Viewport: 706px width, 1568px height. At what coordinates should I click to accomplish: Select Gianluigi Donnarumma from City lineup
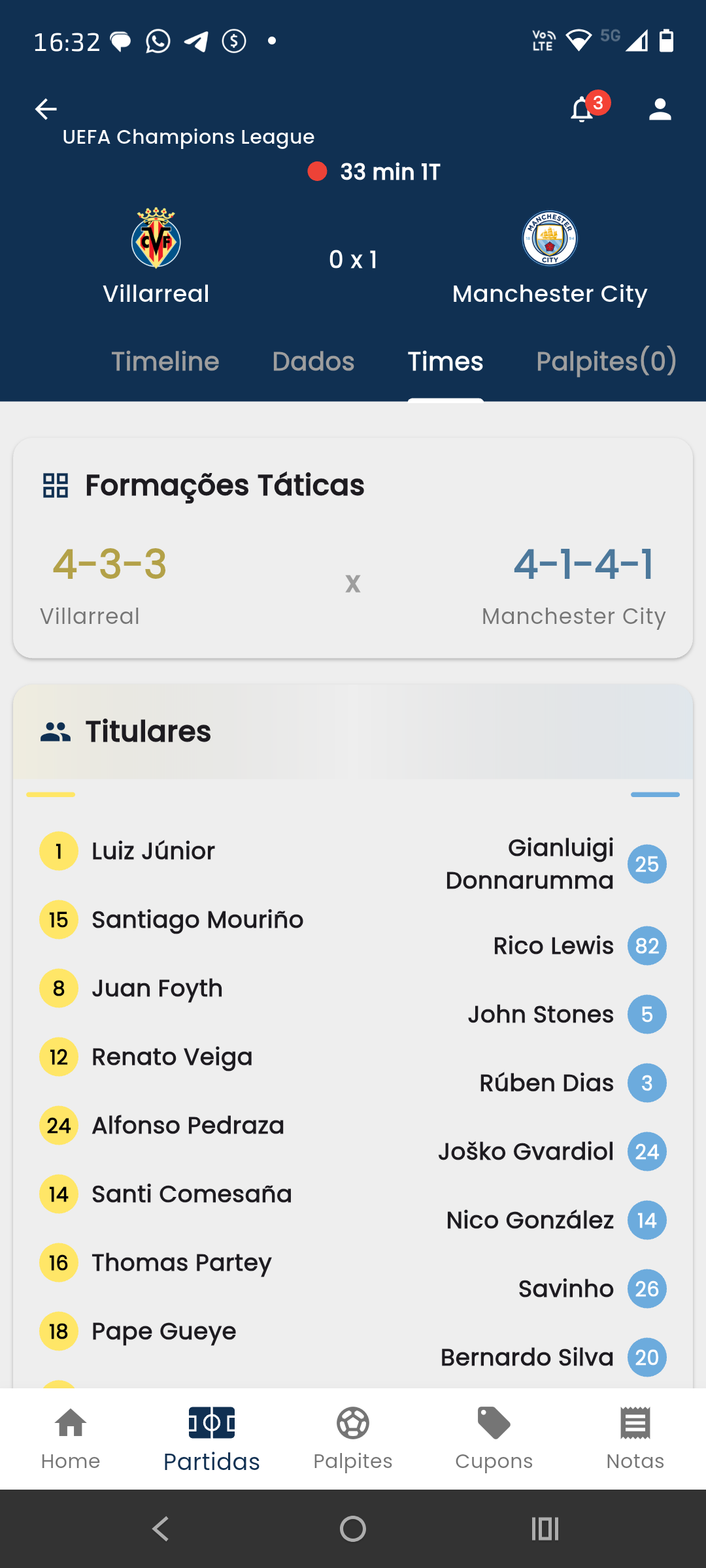click(528, 864)
